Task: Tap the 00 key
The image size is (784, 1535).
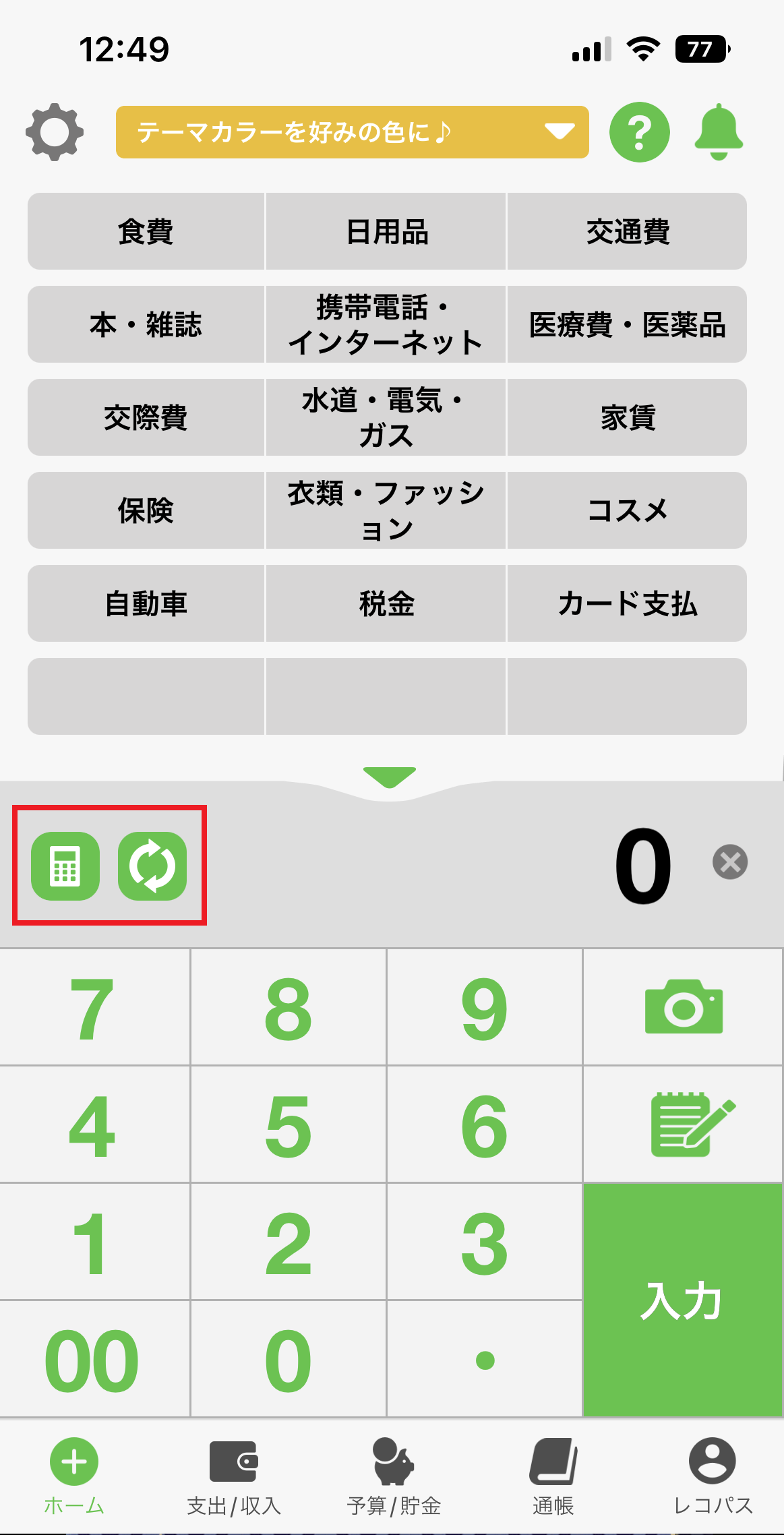Action: tap(94, 1360)
